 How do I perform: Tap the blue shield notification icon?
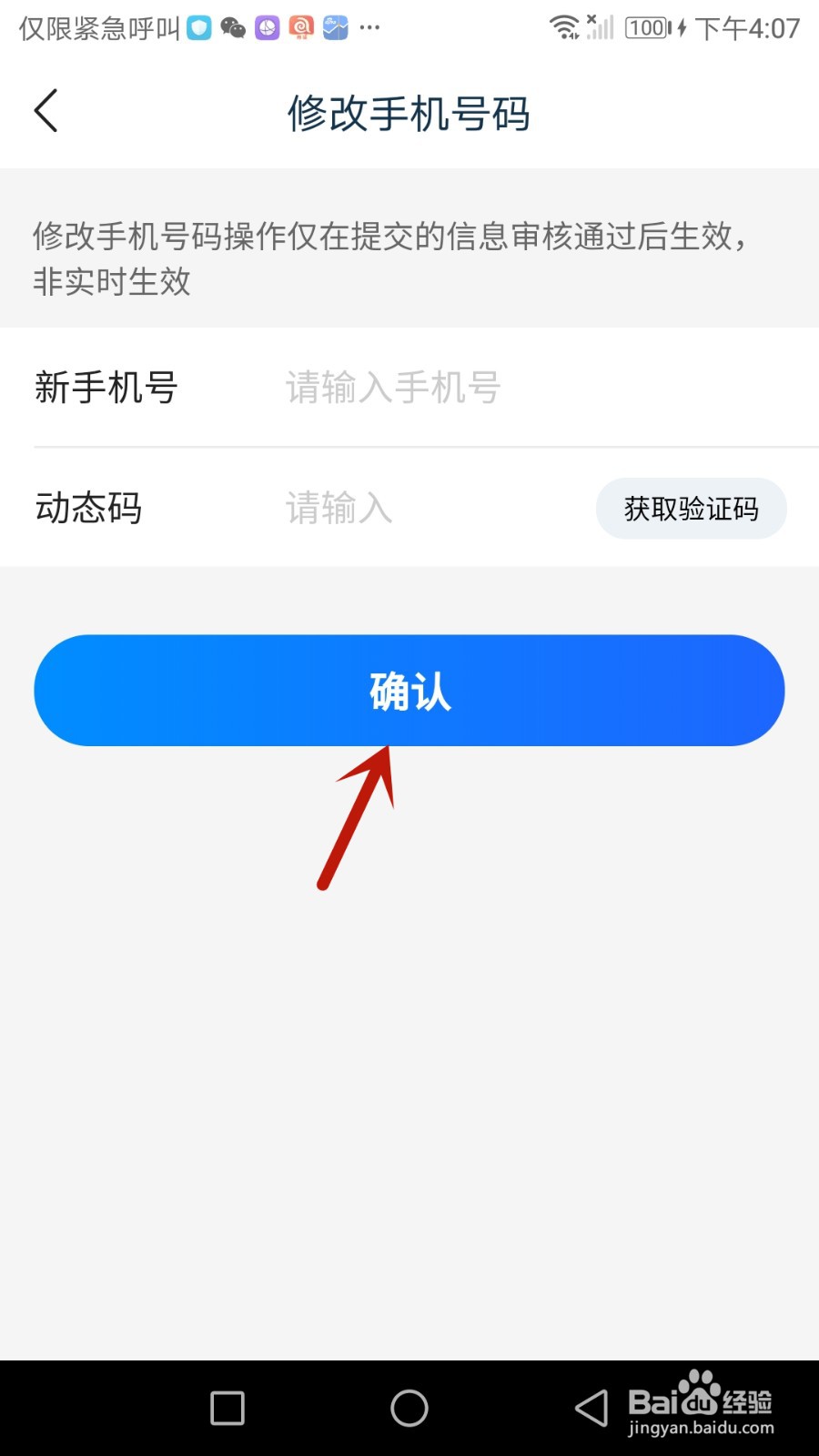tap(198, 27)
